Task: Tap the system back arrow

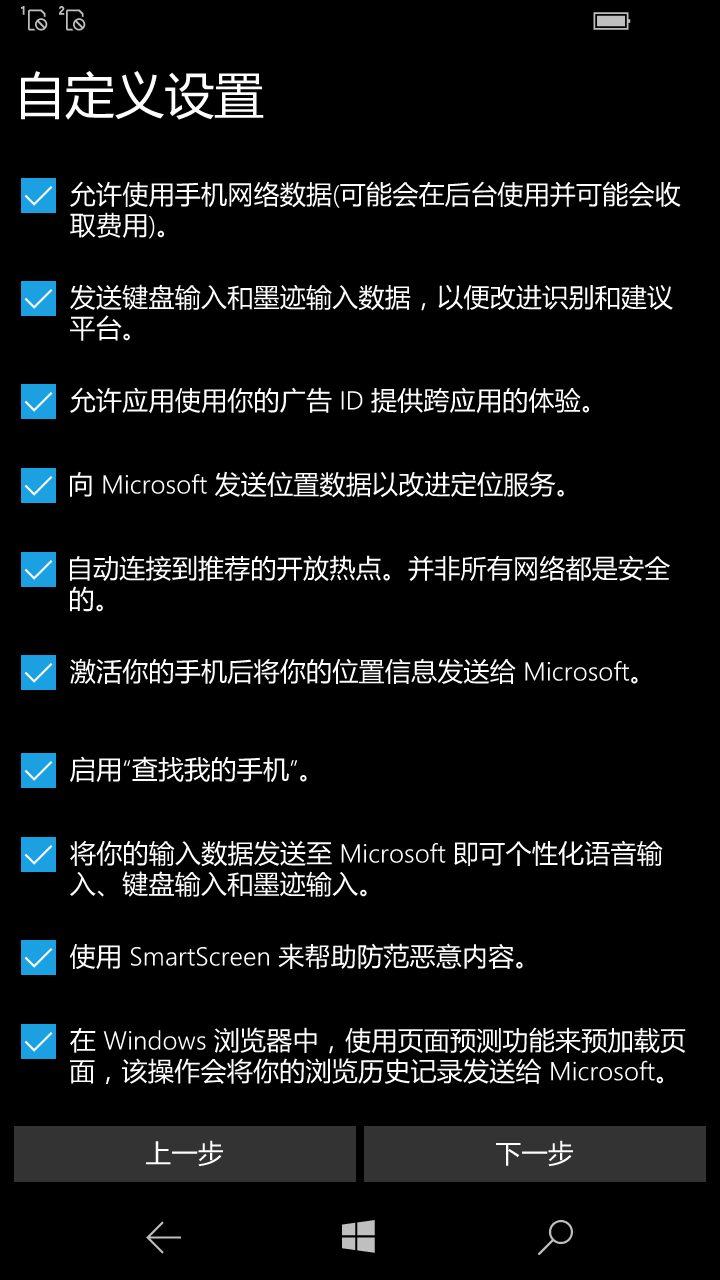Action: (163, 1237)
